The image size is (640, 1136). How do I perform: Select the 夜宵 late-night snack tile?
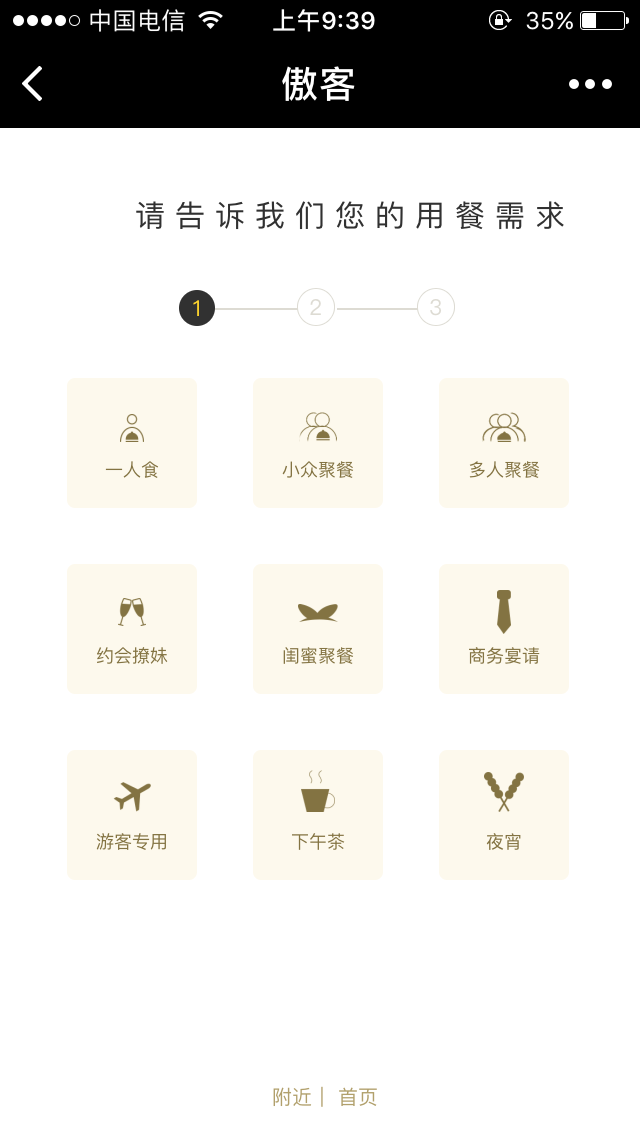click(x=504, y=815)
